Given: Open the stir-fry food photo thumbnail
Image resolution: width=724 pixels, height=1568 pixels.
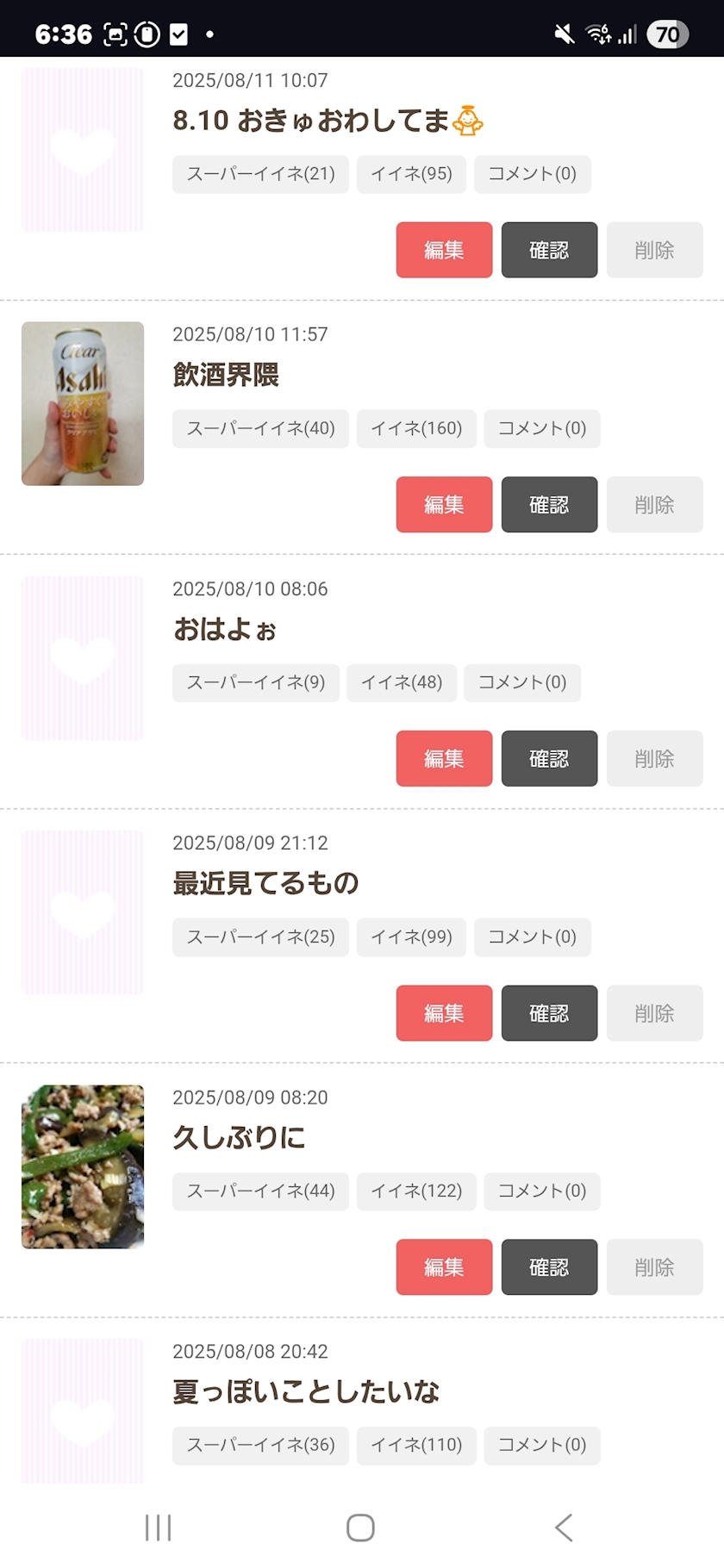Looking at the screenshot, I should tap(83, 1167).
